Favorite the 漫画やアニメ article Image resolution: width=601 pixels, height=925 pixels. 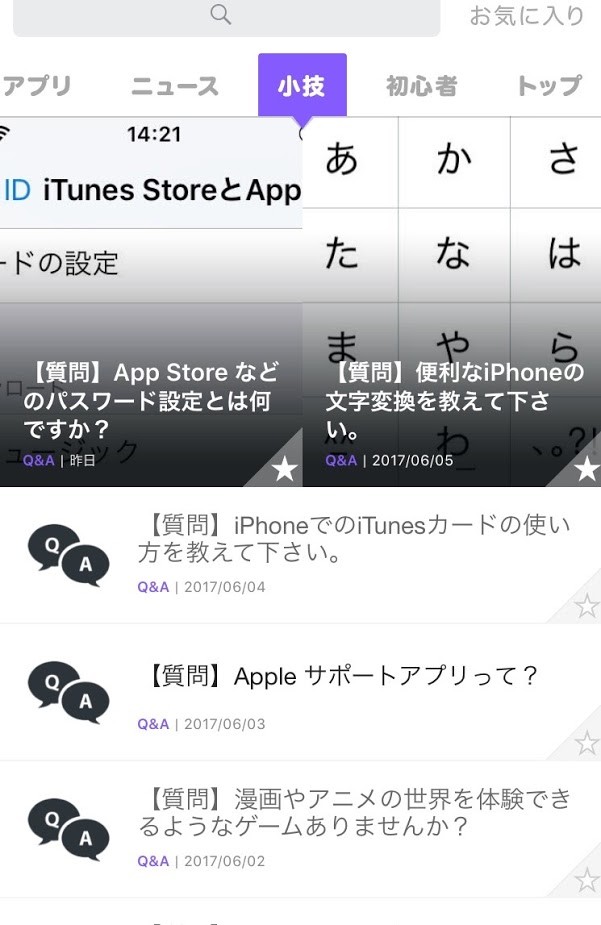[586, 880]
